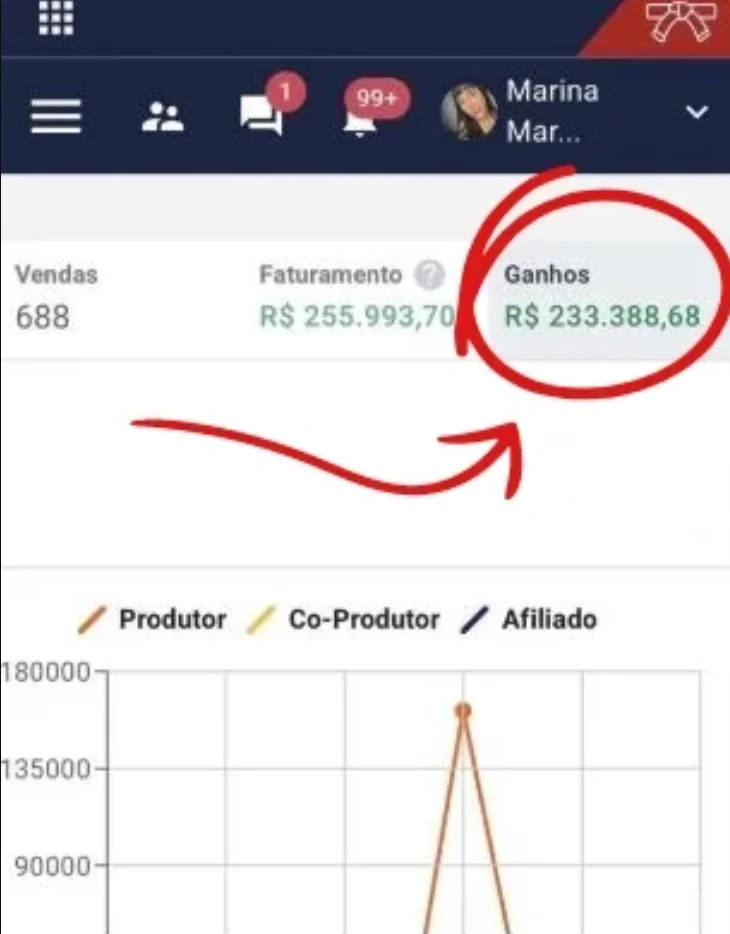Open the people/contacts icon

[x=162, y=117]
